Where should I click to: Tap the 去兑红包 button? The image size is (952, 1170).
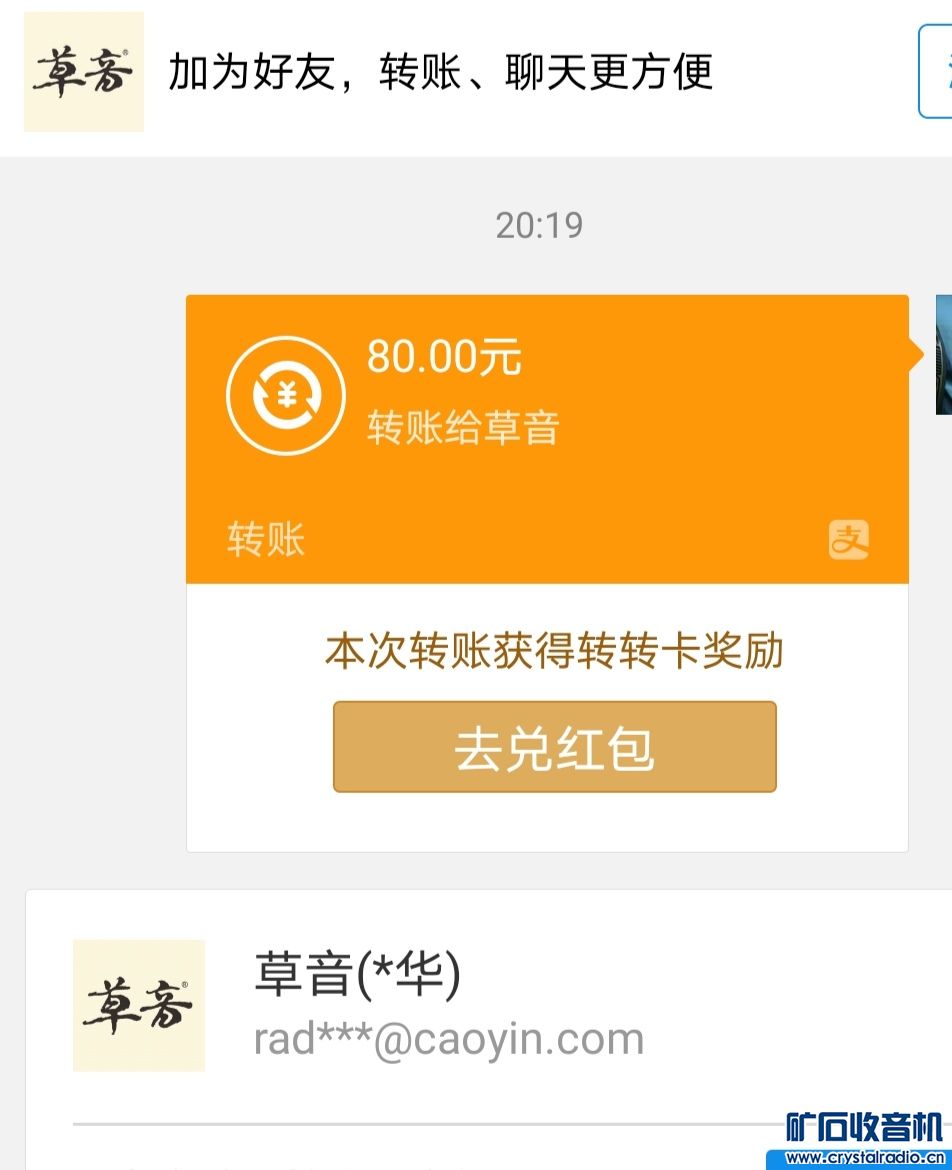pos(554,747)
